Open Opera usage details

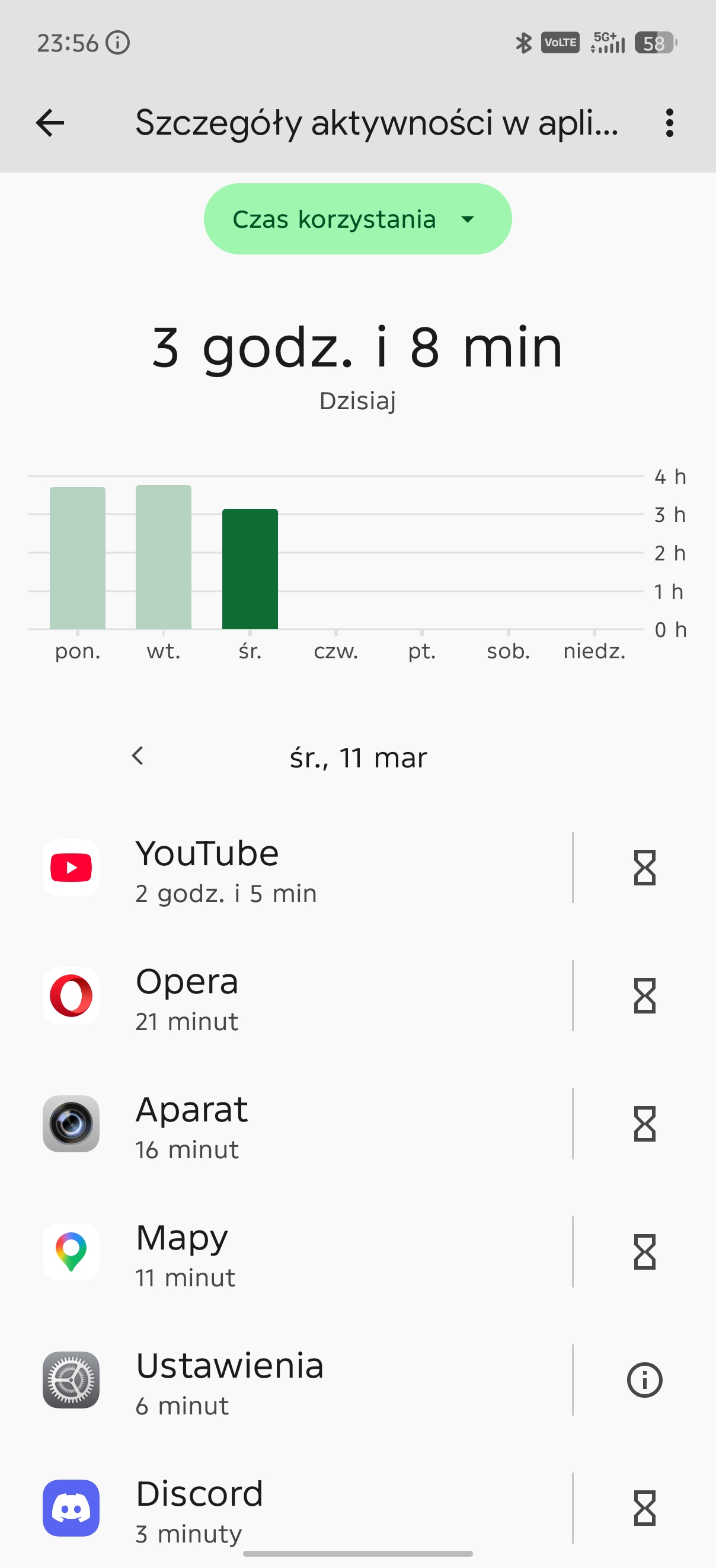click(292, 996)
